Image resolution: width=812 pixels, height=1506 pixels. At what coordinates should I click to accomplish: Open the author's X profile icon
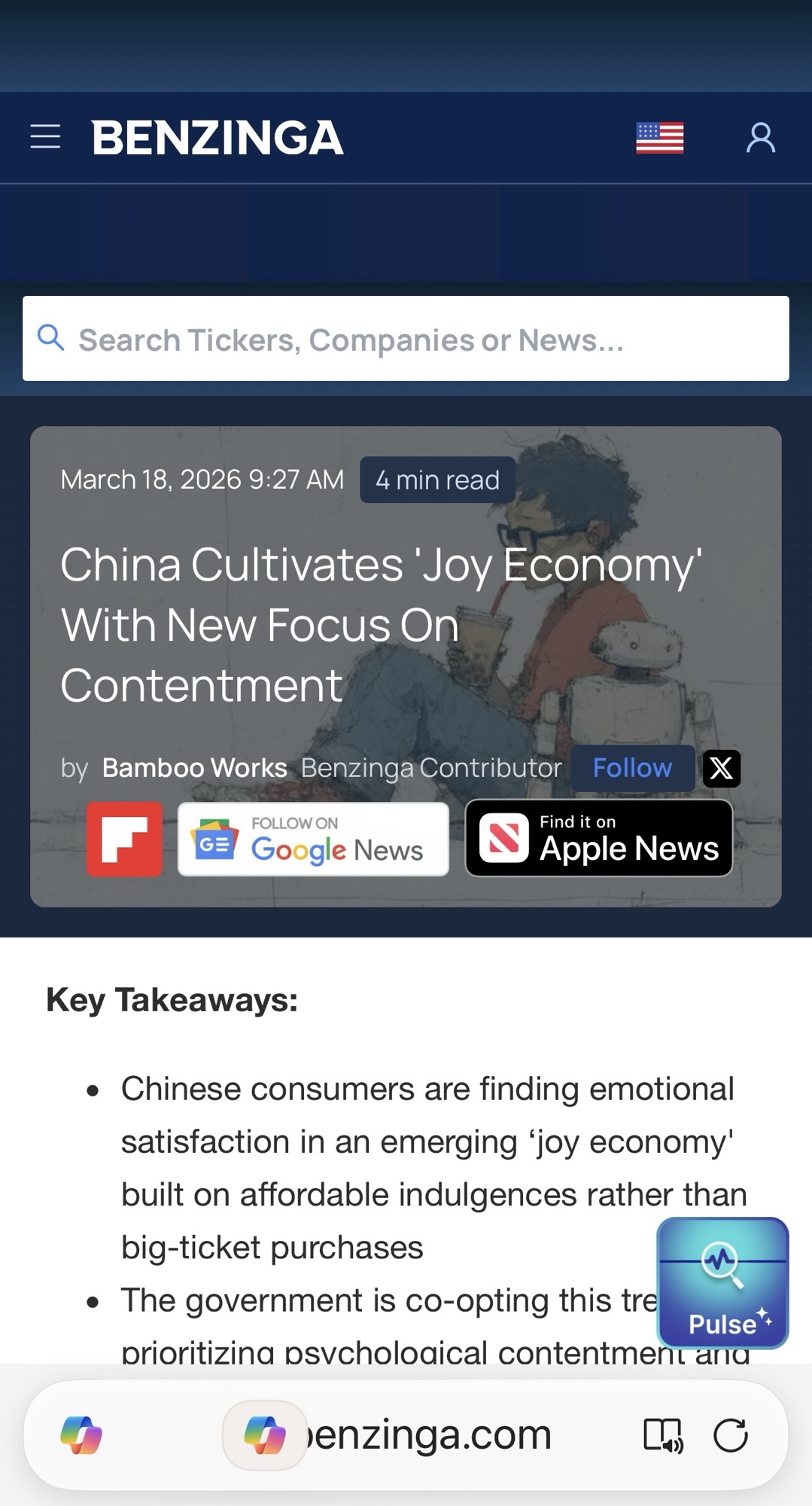(721, 768)
